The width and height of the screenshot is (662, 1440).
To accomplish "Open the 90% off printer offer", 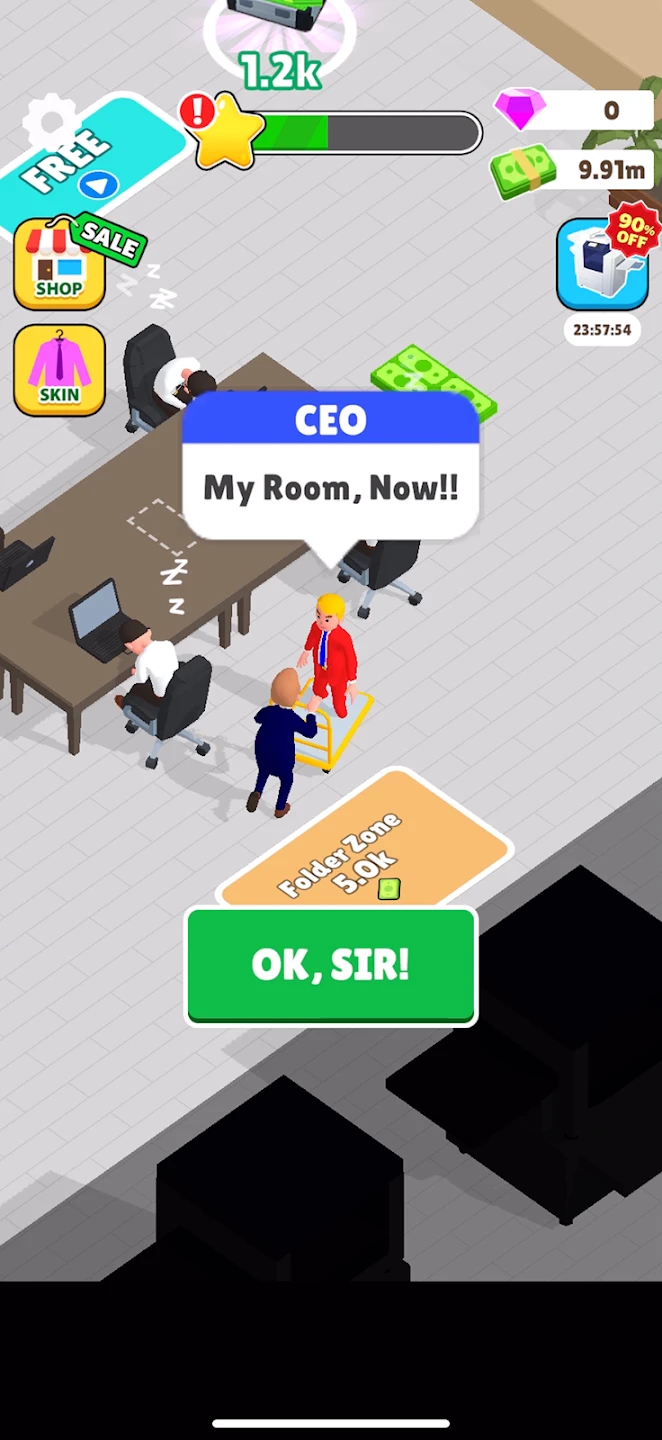I will coord(602,265).
